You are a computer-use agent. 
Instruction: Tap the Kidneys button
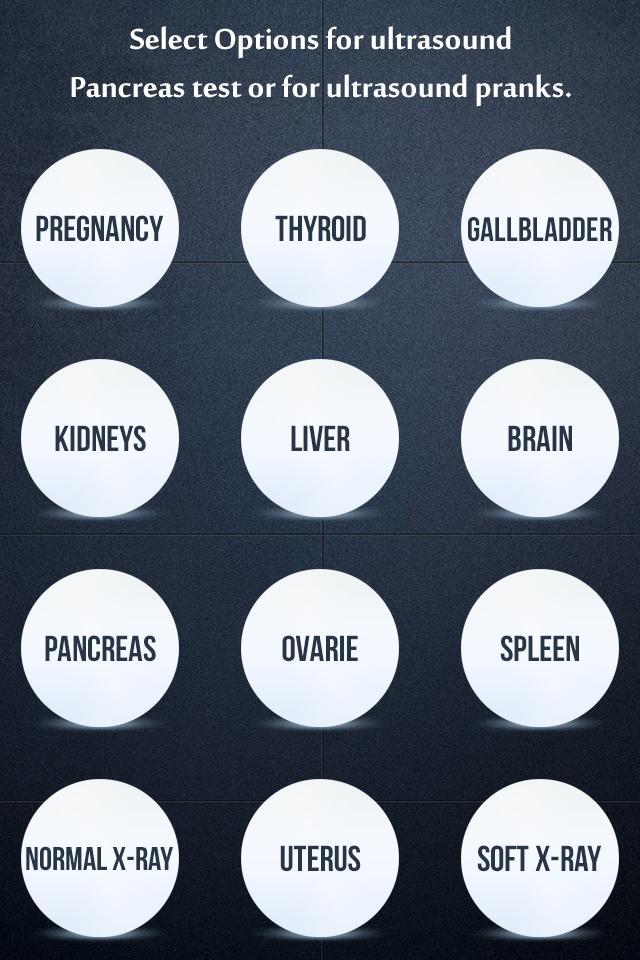coord(99,438)
